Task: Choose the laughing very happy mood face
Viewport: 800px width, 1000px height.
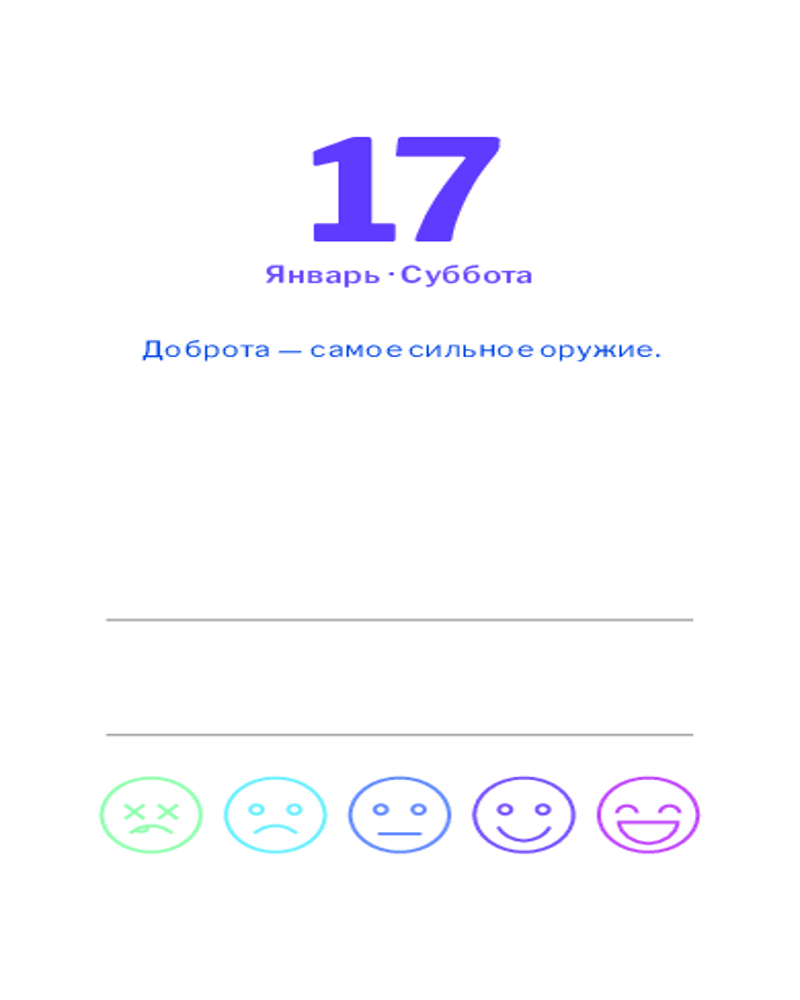Action: click(x=648, y=814)
